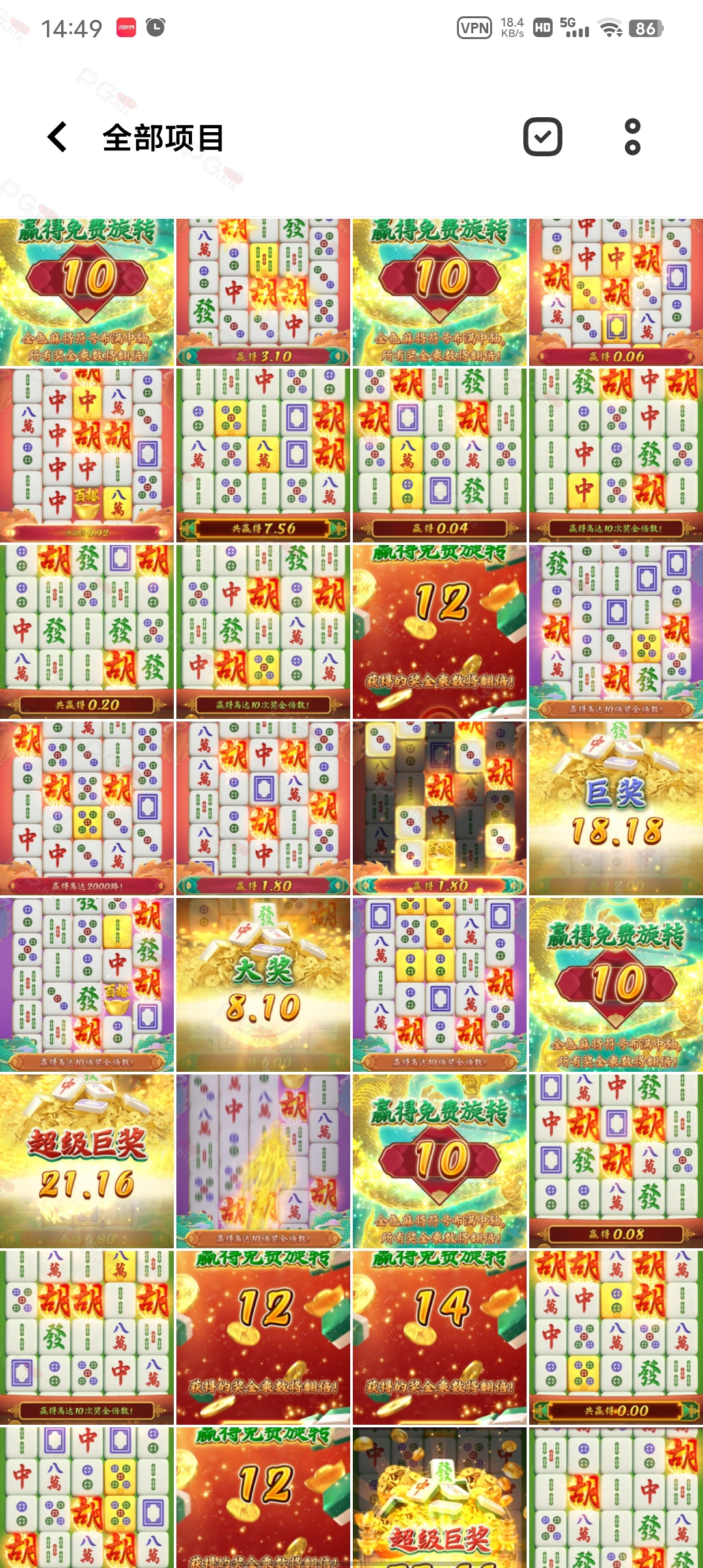Image resolution: width=703 pixels, height=1568 pixels.
Task: Open the free spins image showing 14
Action: coord(439,1337)
